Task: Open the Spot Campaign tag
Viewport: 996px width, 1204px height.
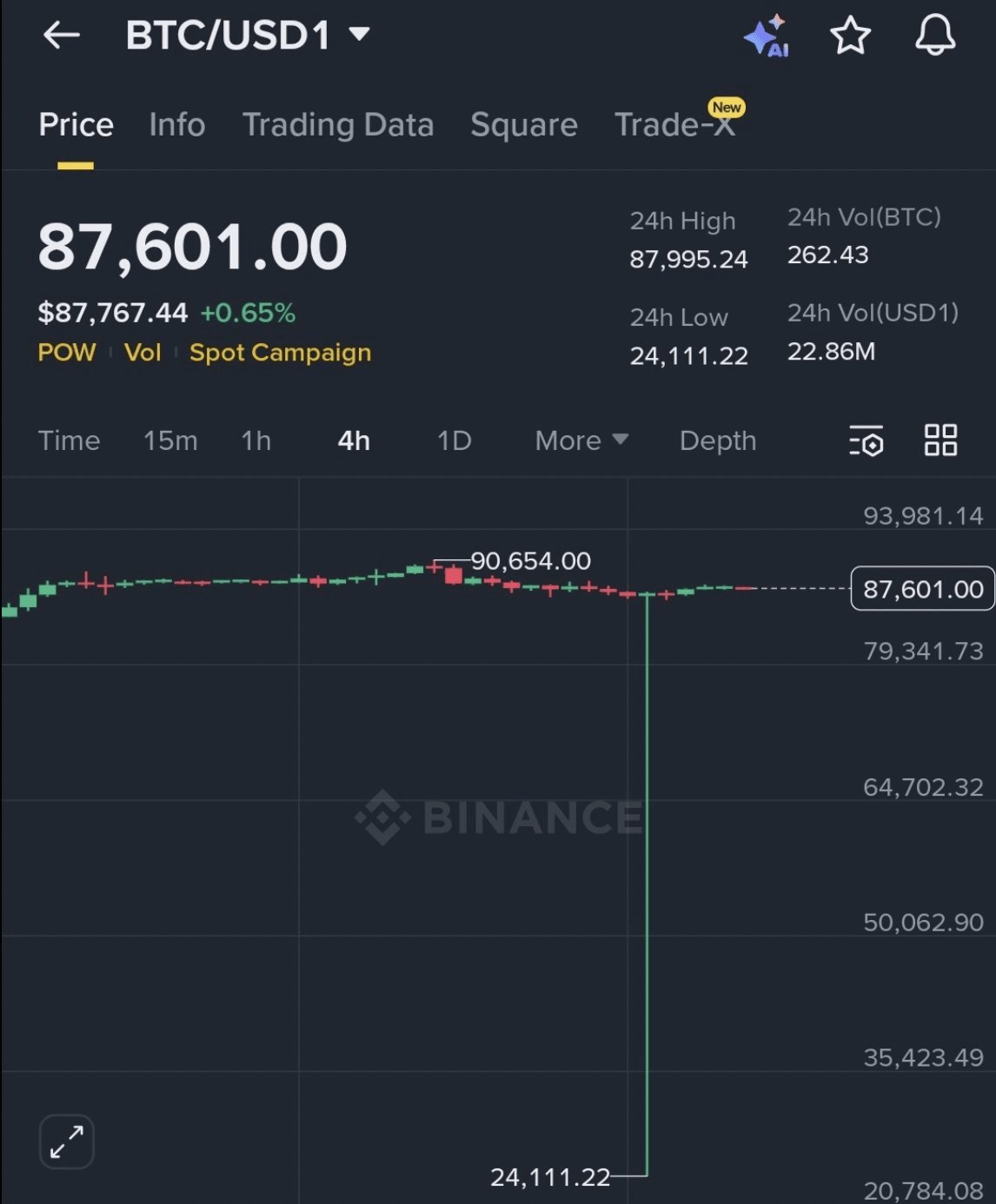Action: 280,353
